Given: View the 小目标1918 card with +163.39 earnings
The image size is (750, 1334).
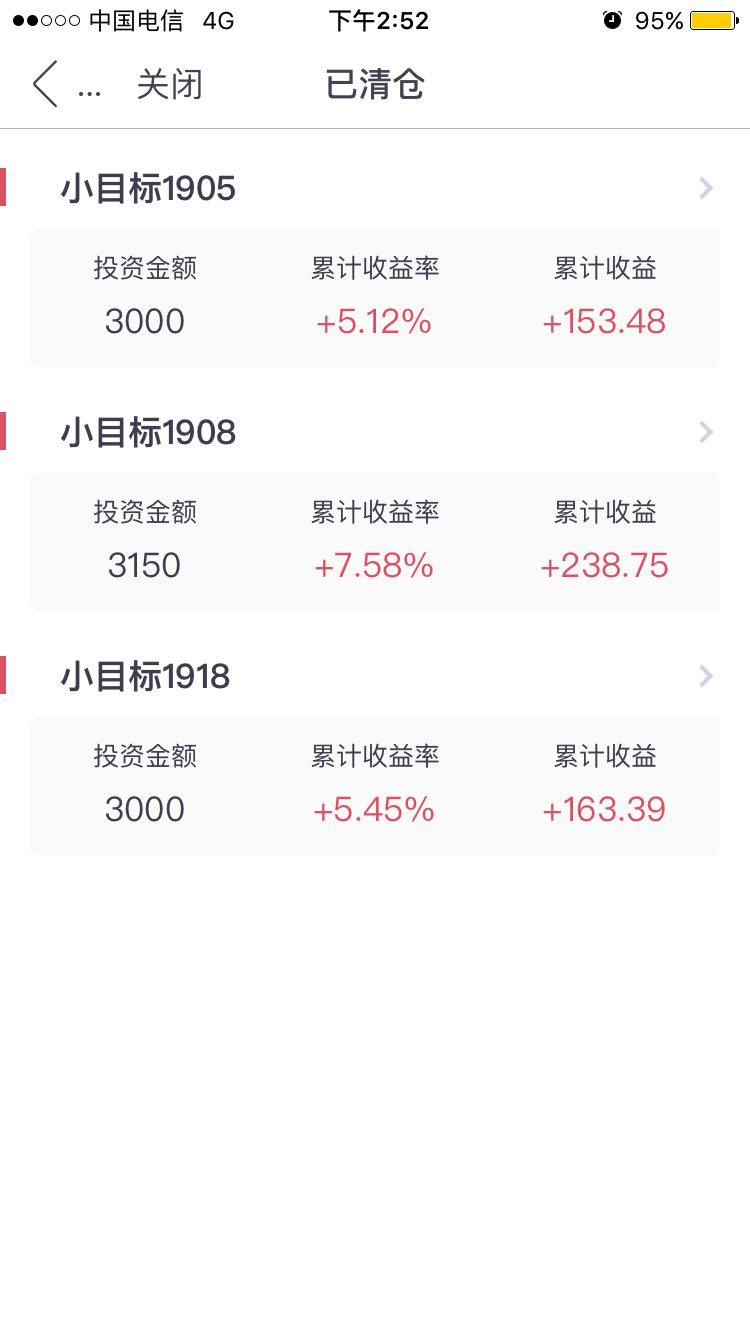Looking at the screenshot, I should [x=375, y=786].
